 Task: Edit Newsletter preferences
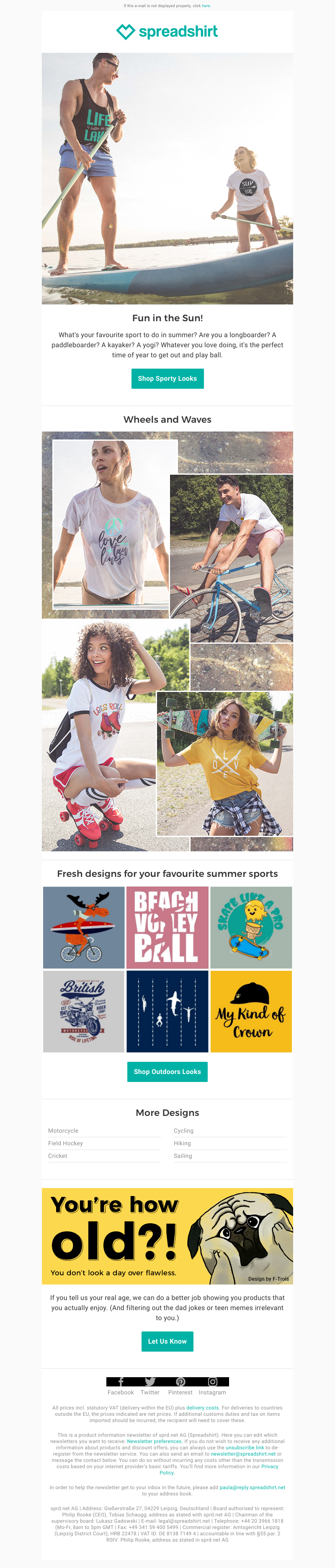tap(155, 1441)
